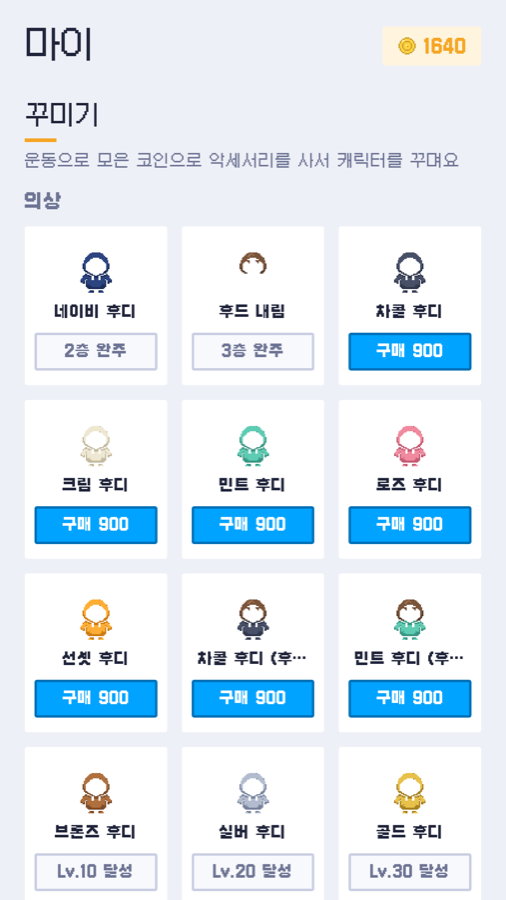Tap Lv.20 달성 under 실버 후디
The image size is (506, 900).
click(x=253, y=872)
